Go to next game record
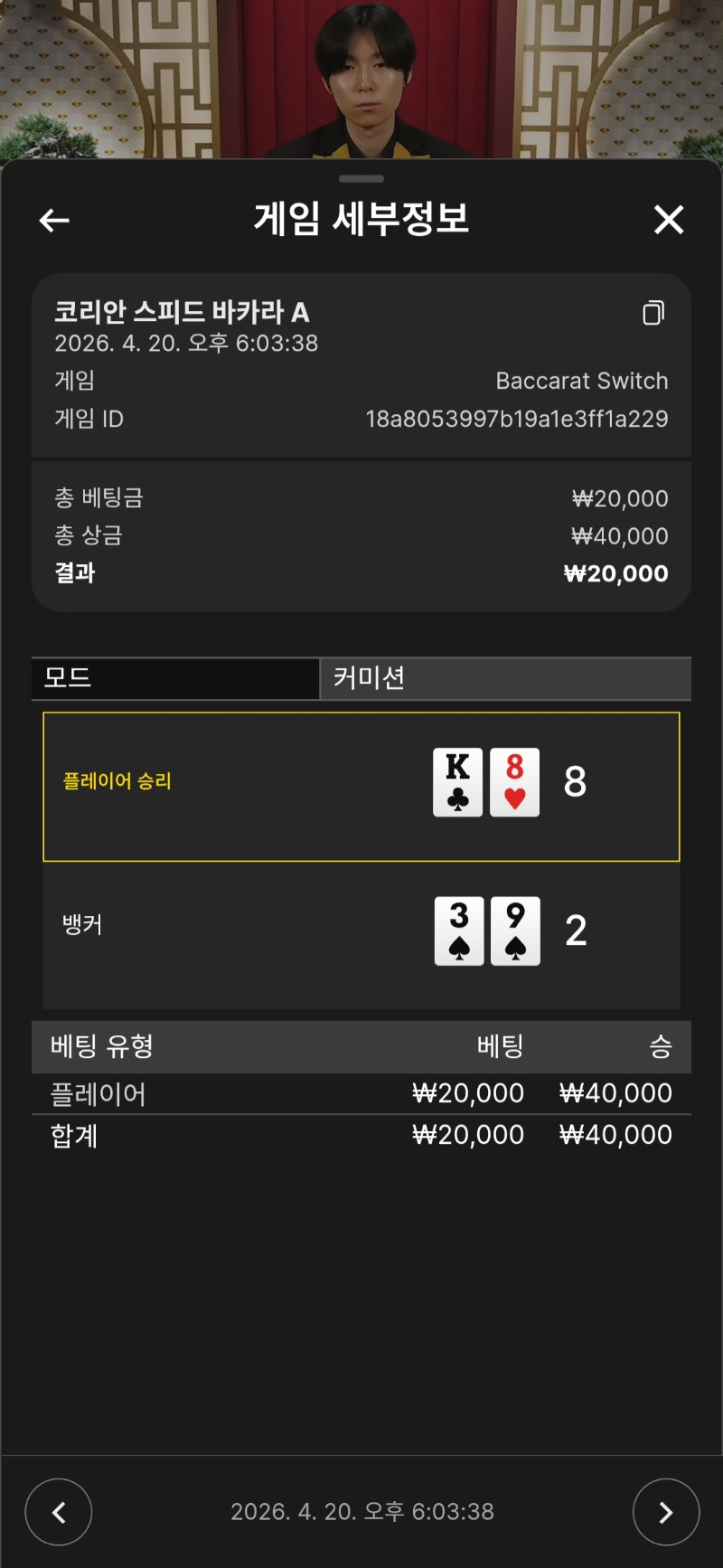The image size is (723, 1568). click(x=666, y=1512)
